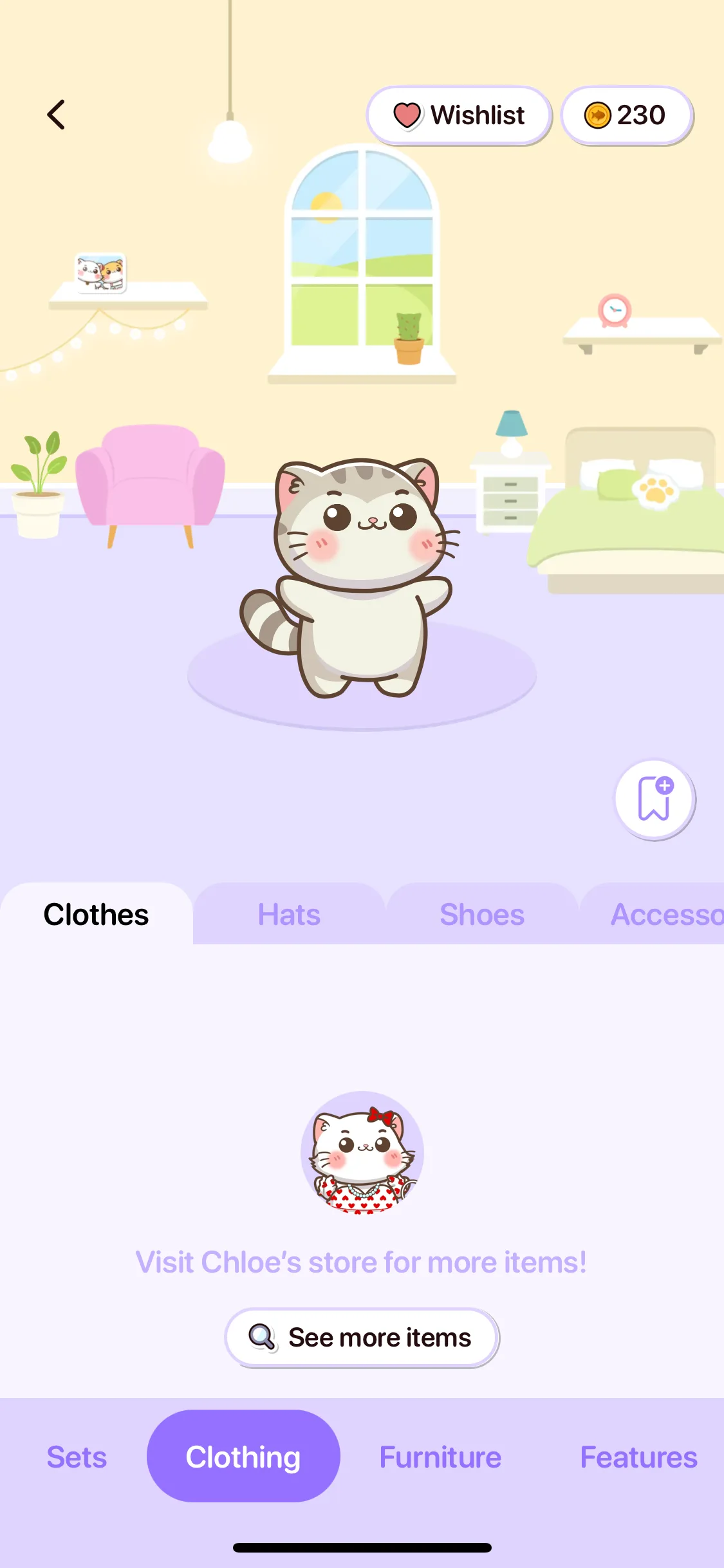Tap the magnifier icon in See more items
The image size is (724, 1568).
click(260, 1338)
